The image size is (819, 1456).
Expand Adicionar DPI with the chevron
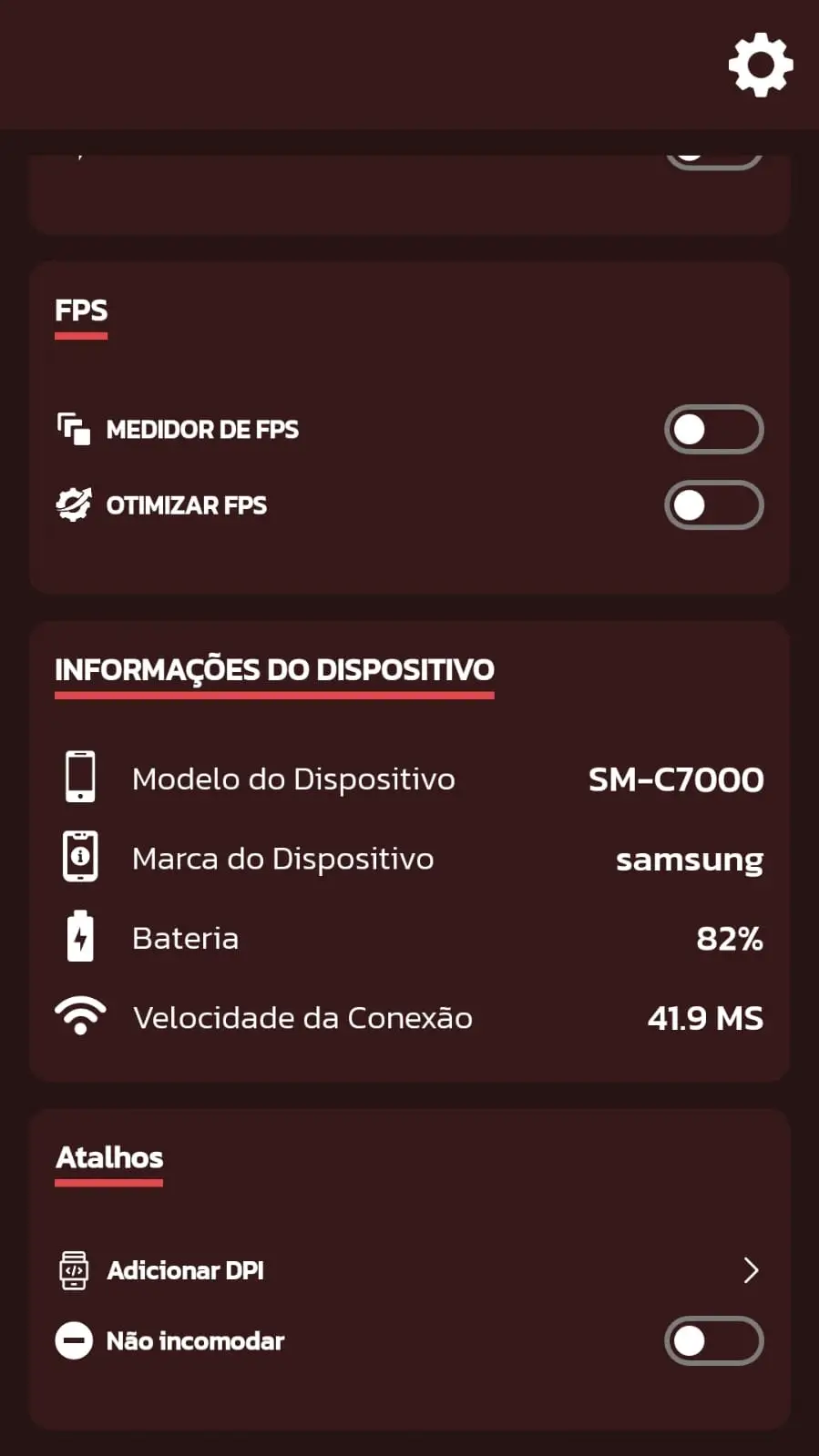(751, 1269)
